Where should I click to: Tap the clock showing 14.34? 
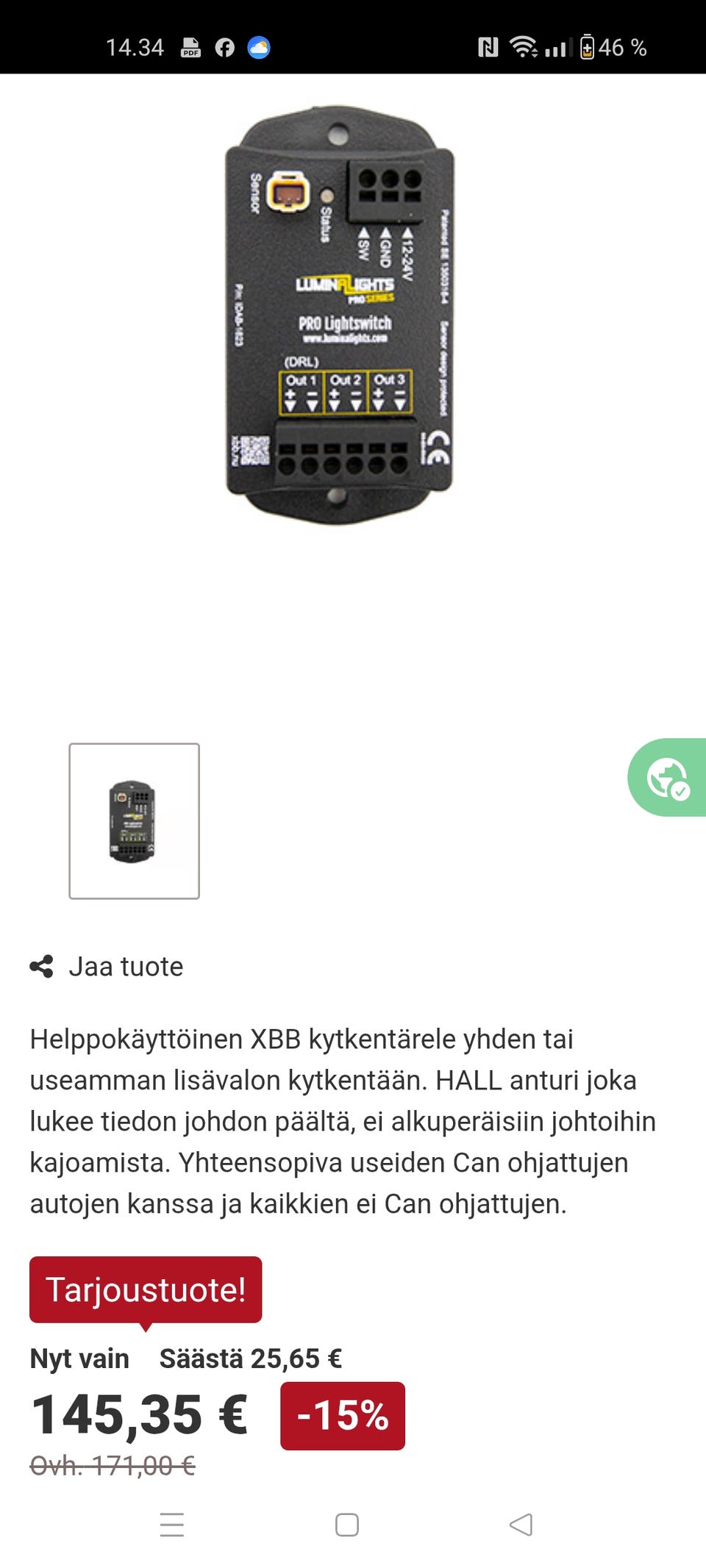coord(135,47)
